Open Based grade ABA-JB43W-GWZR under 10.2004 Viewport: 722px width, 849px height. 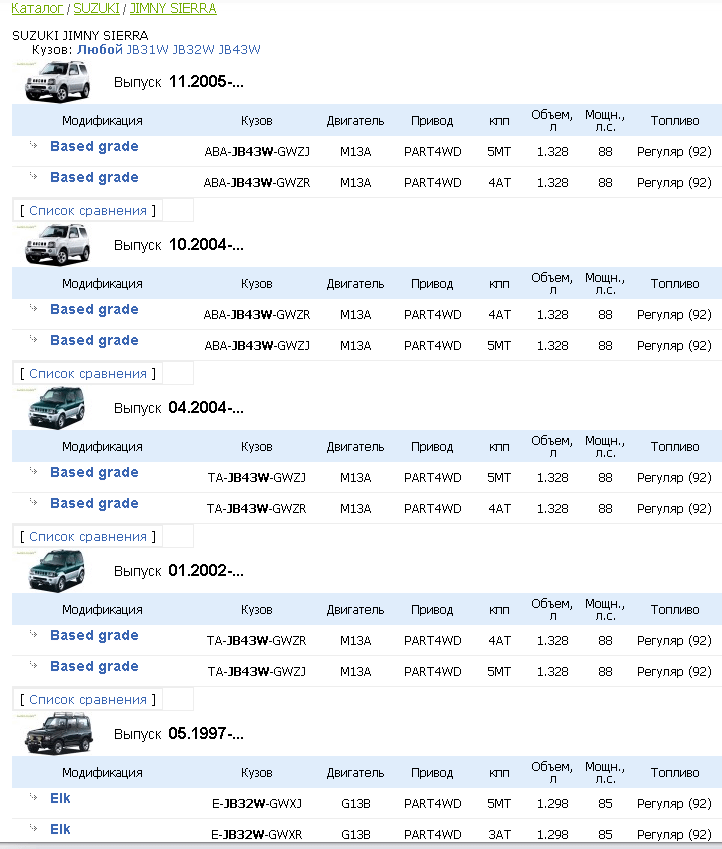[x=94, y=310]
